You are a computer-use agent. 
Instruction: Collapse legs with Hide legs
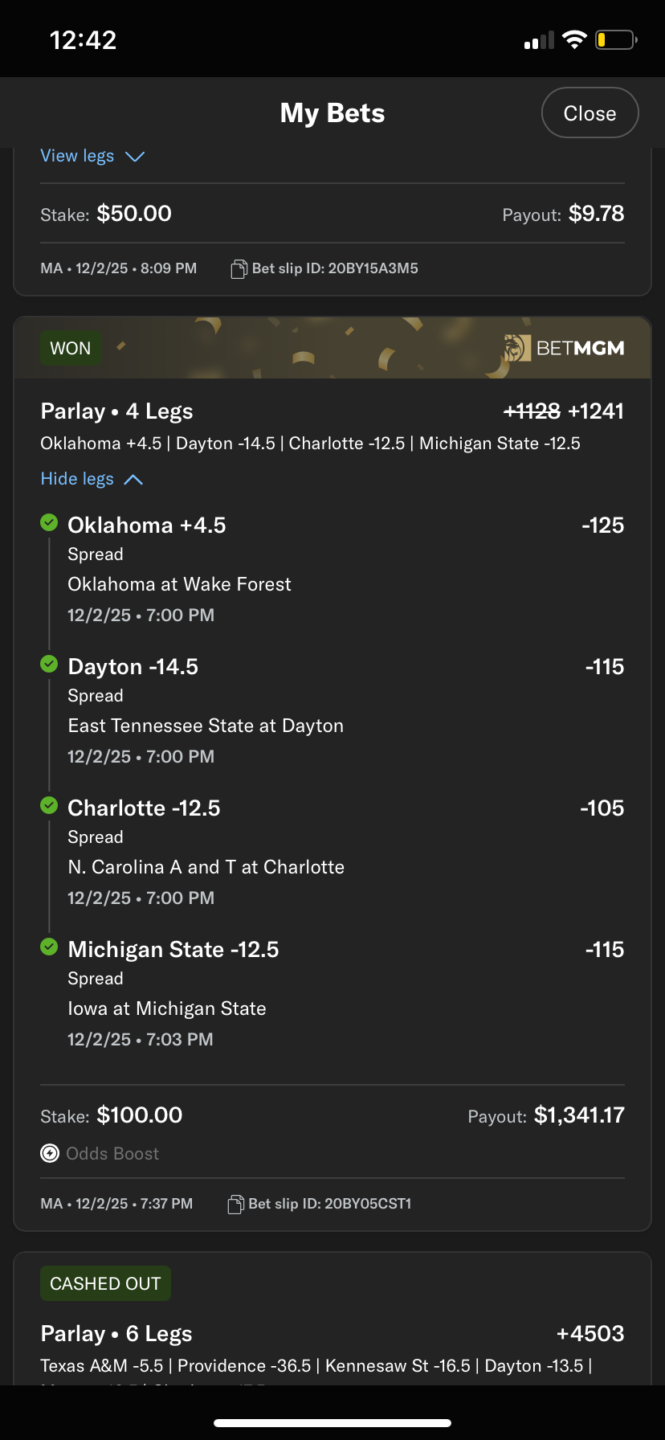point(91,479)
